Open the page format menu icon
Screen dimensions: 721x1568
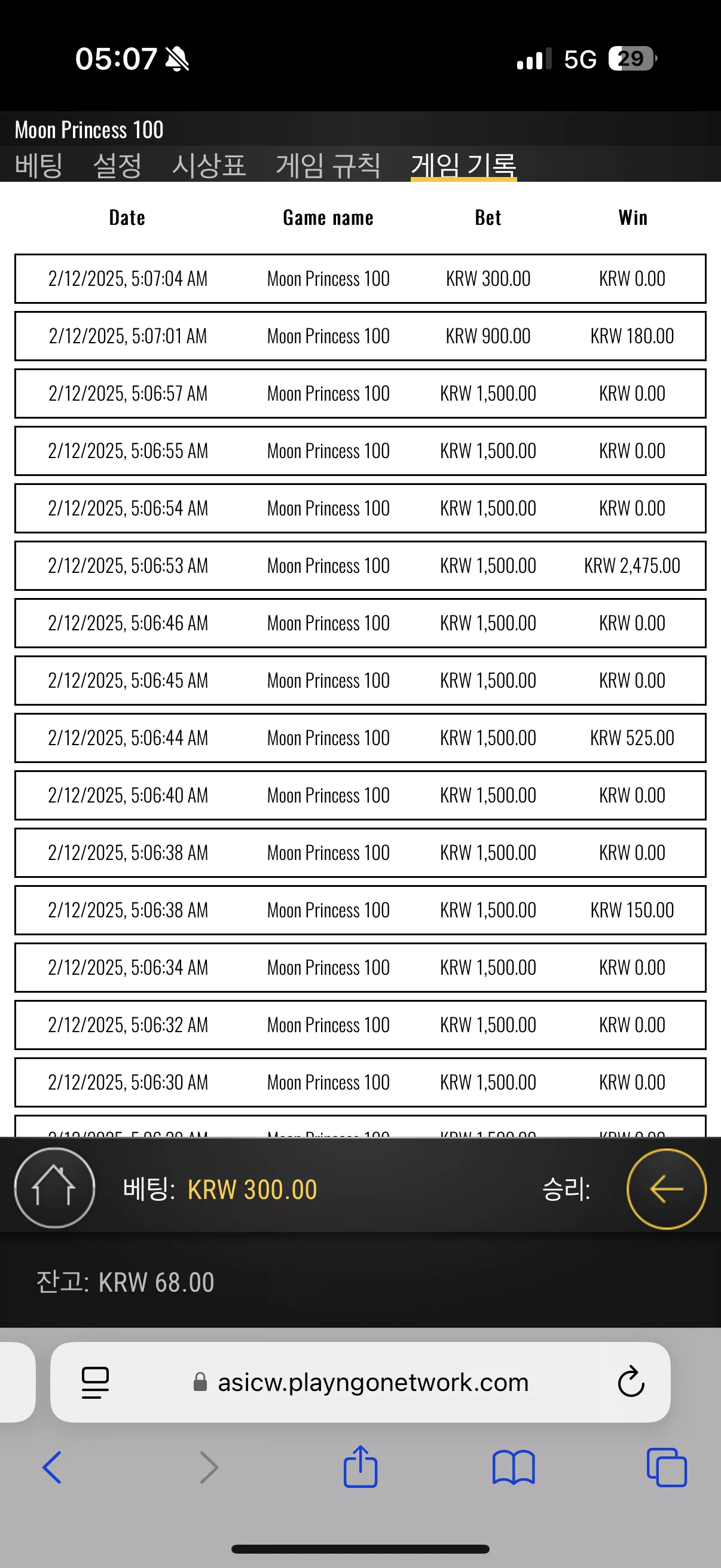tap(95, 1383)
